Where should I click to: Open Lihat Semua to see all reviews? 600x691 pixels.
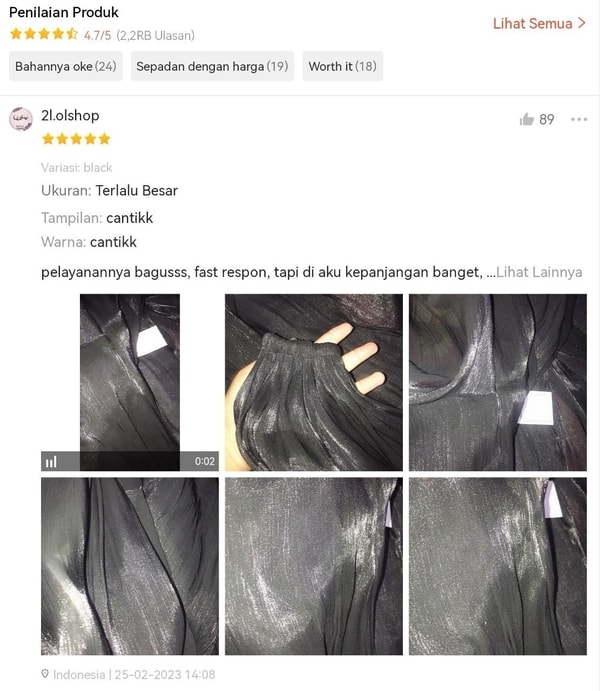[538, 23]
